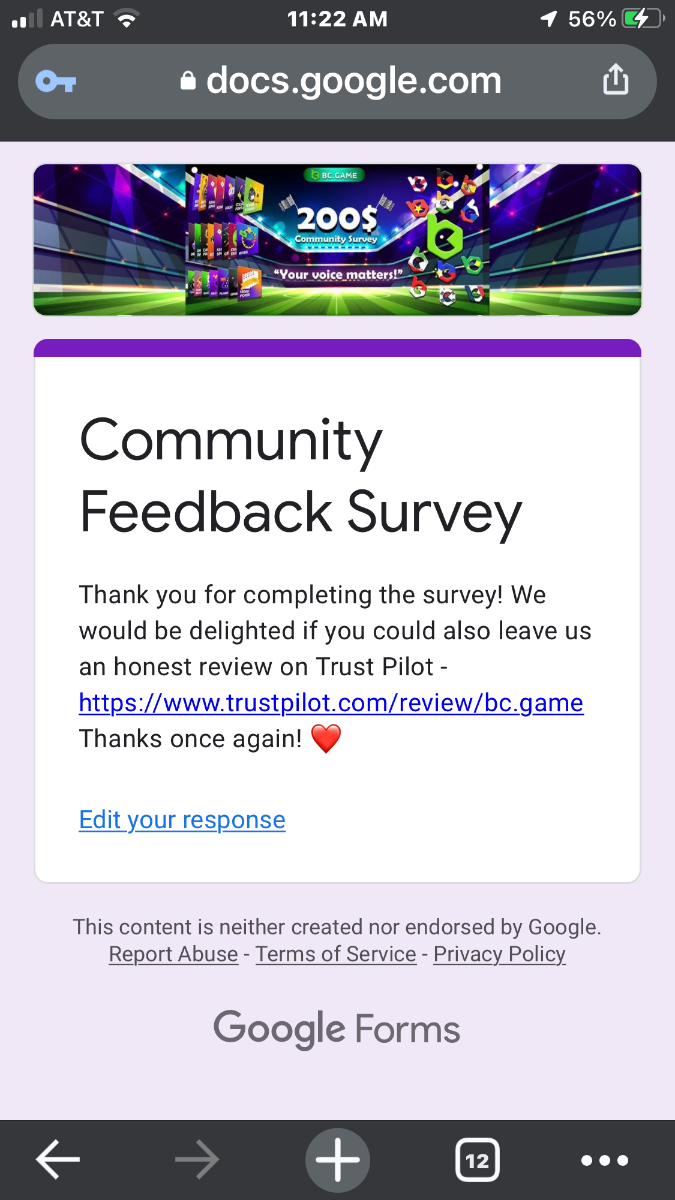The image size is (675, 1200).
Task: Open the browser's three-dot menu
Action: 605,1160
